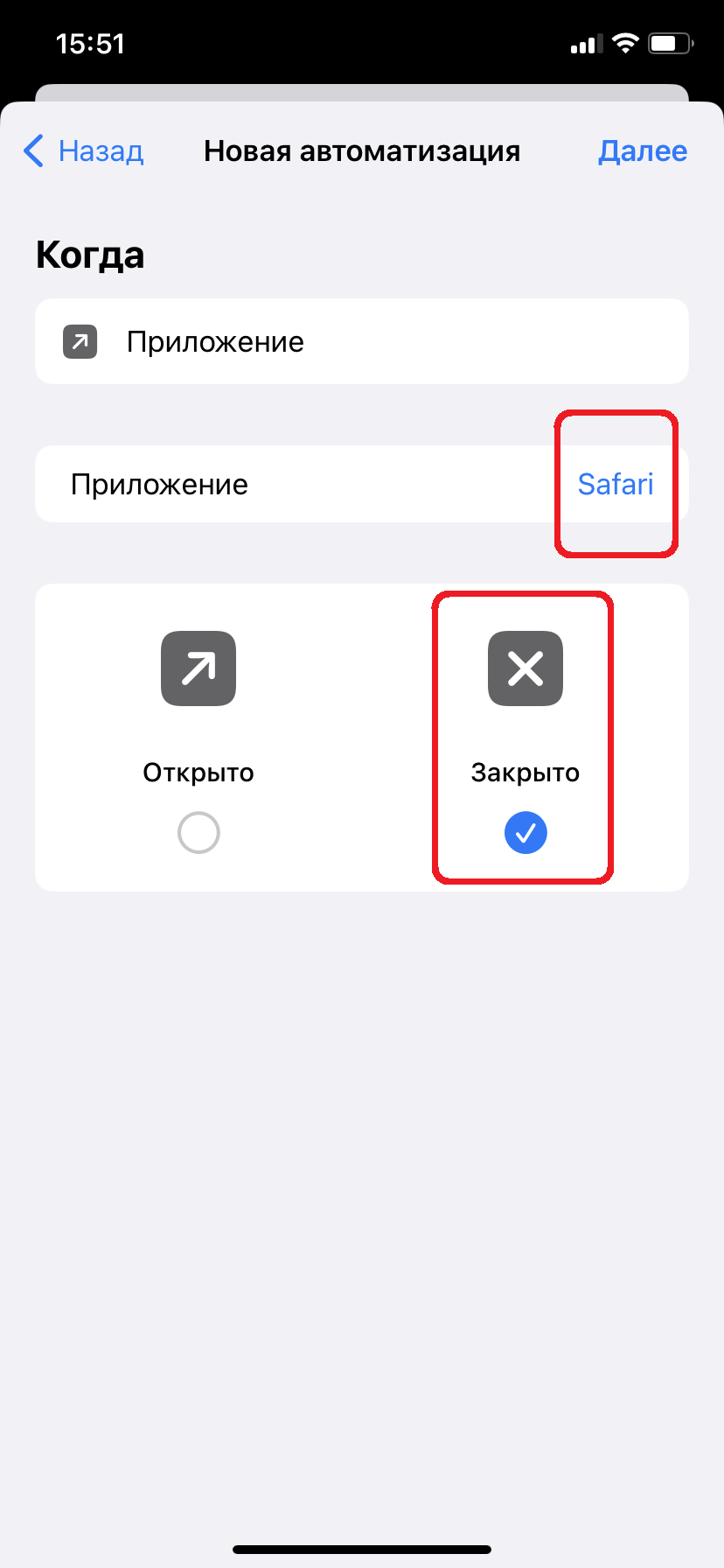The image size is (724, 1568).
Task: Tap Далее to continue
Action: (x=643, y=151)
